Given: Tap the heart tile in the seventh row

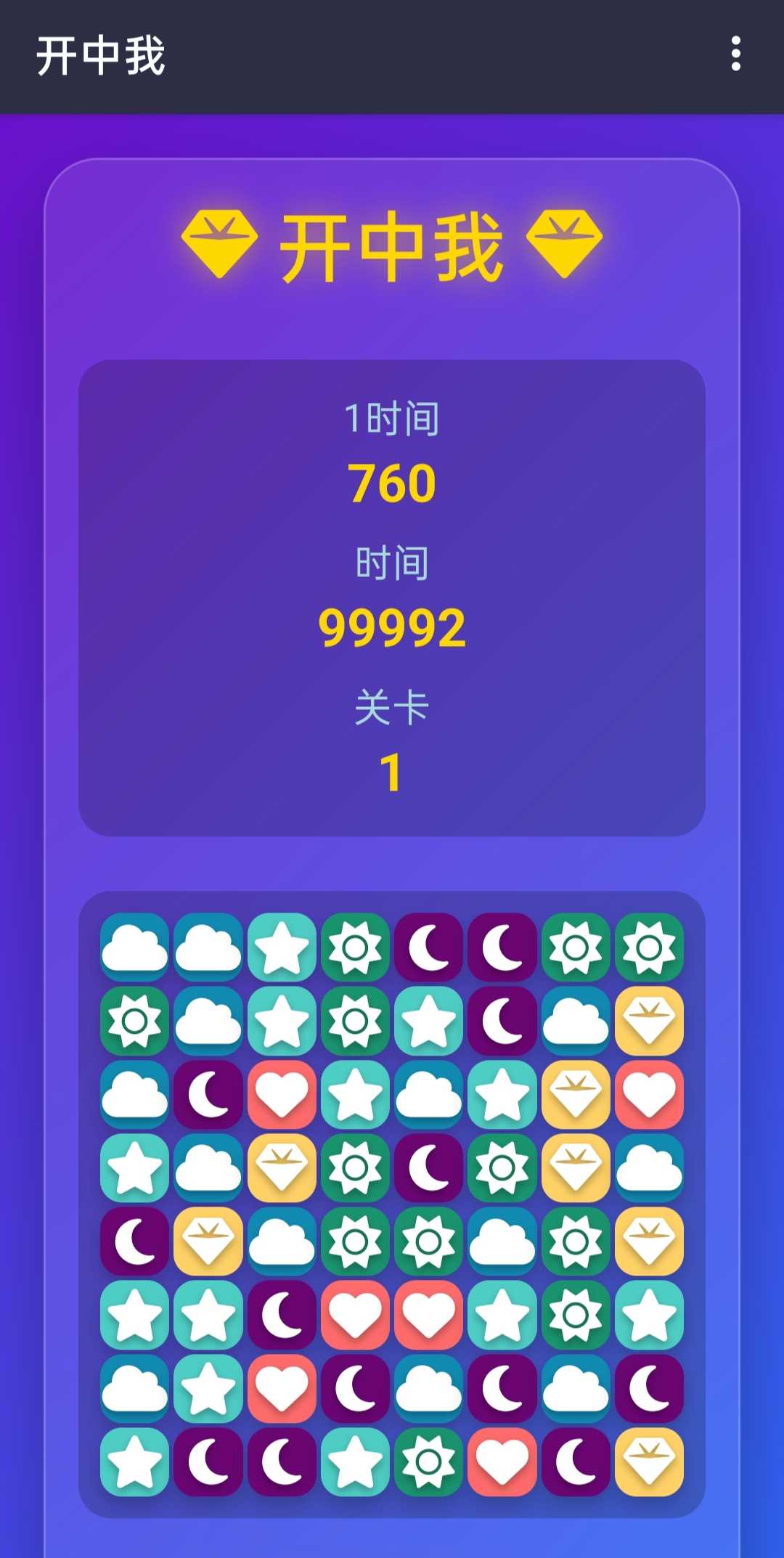Looking at the screenshot, I should 282,1387.
